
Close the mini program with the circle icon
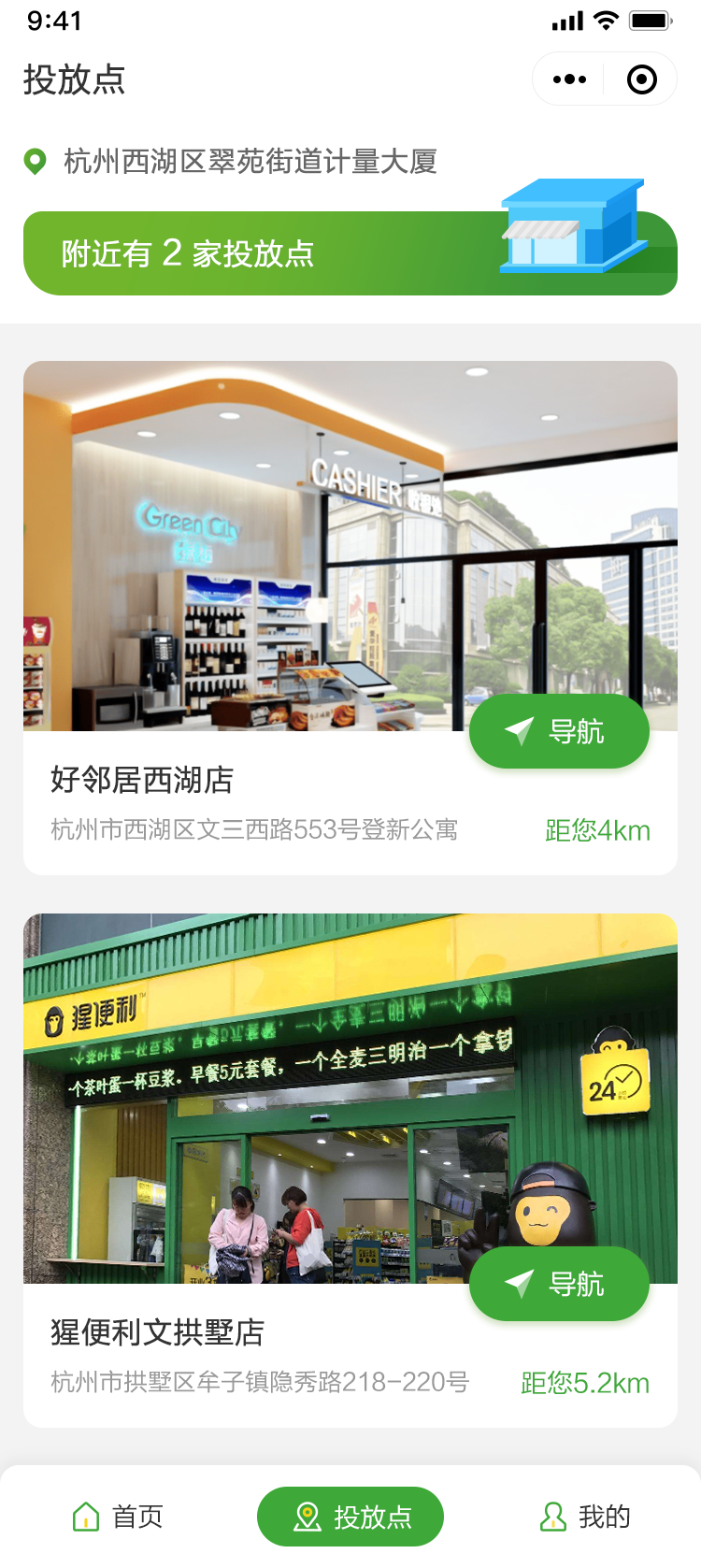[641, 79]
